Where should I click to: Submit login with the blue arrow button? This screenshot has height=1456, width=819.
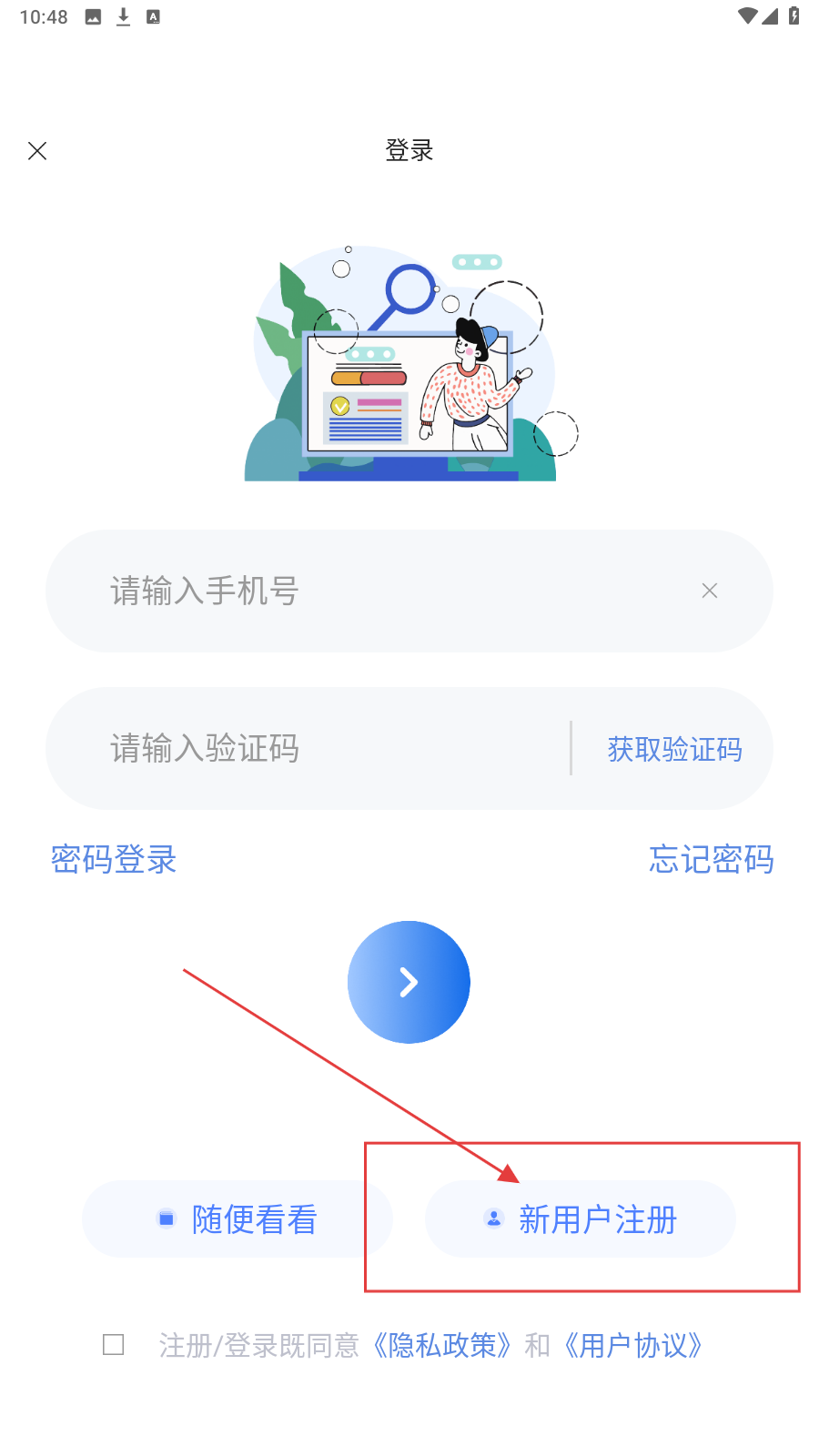(x=409, y=982)
